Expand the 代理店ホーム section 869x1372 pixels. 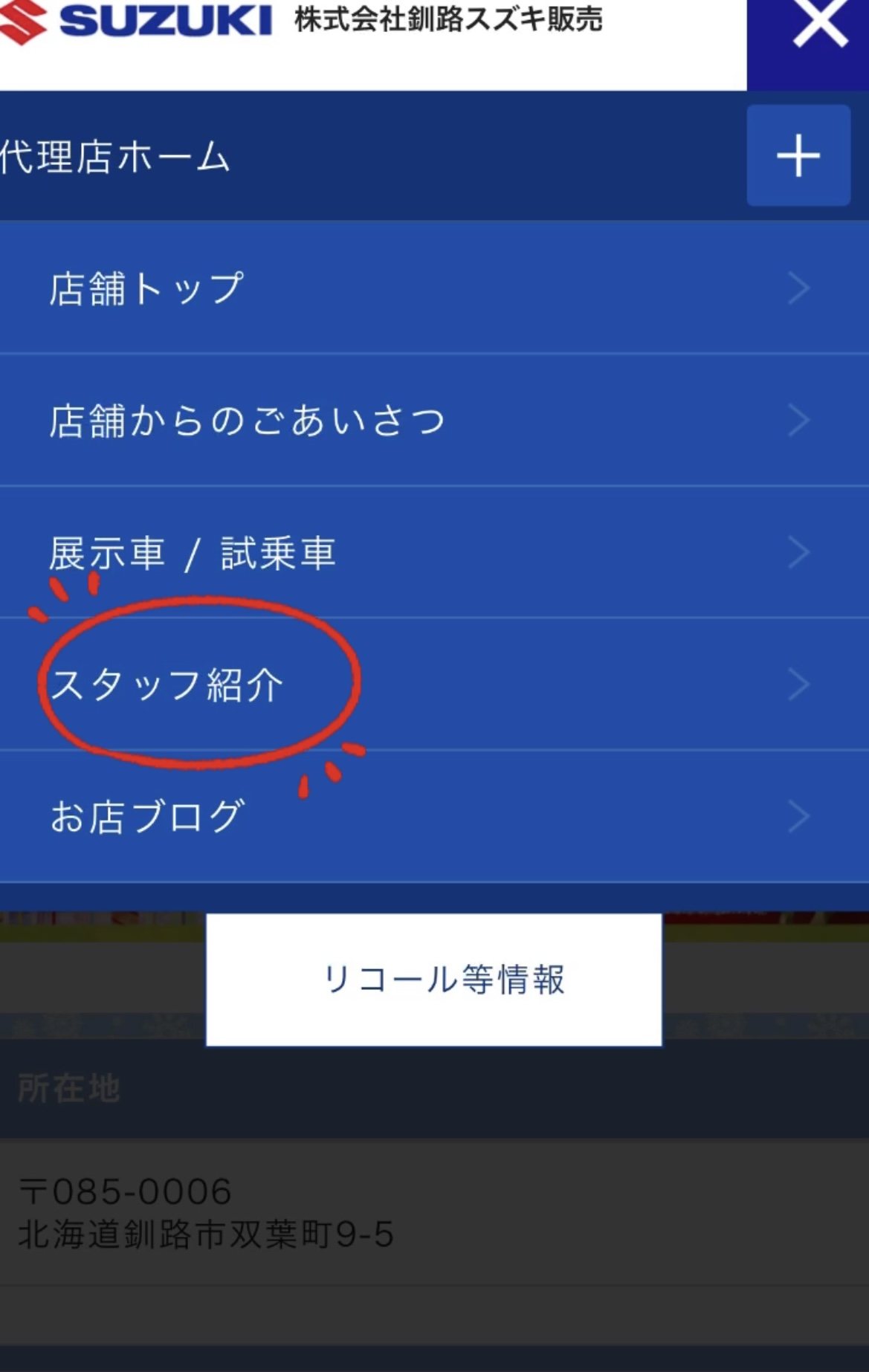click(x=798, y=155)
